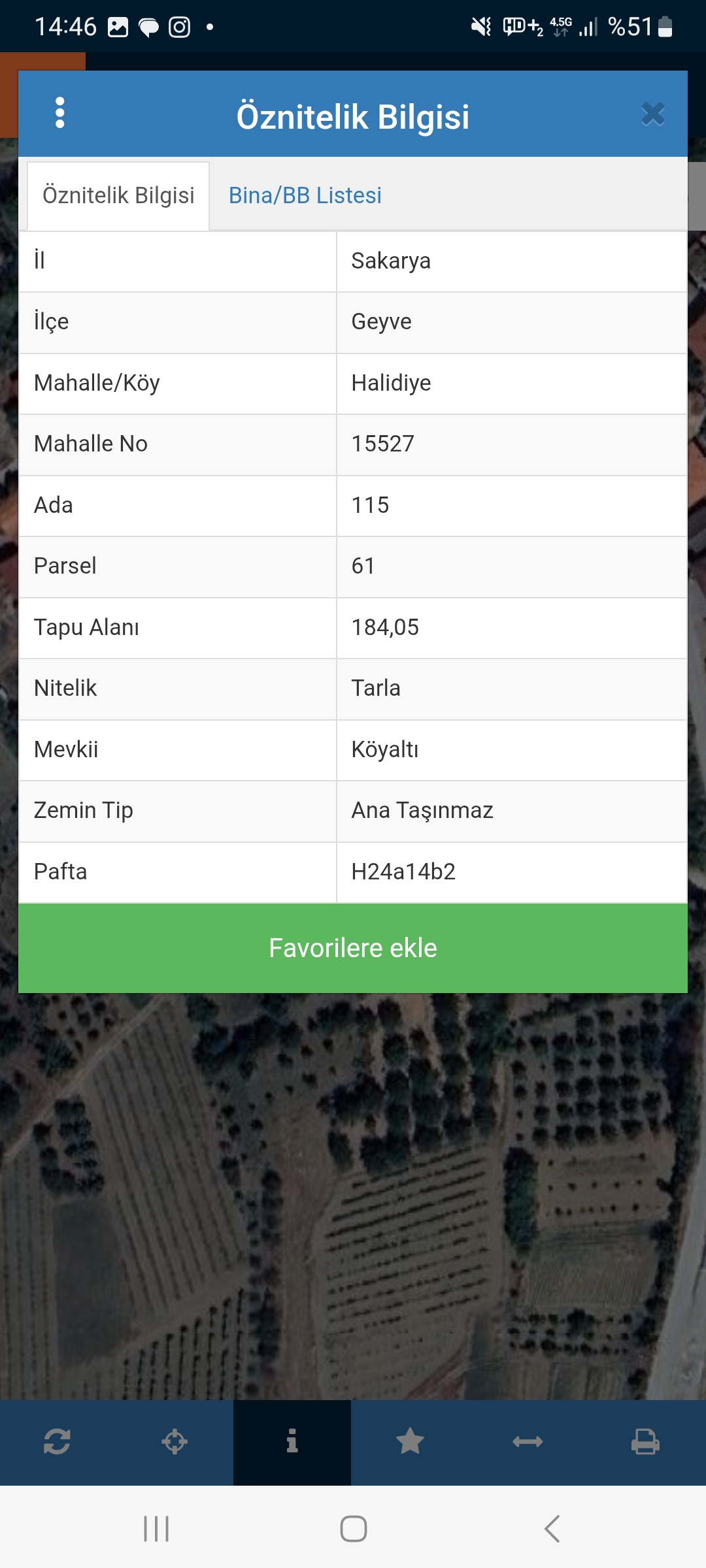Go back using system back button
Screen dimensions: 706x1568
point(552,1529)
